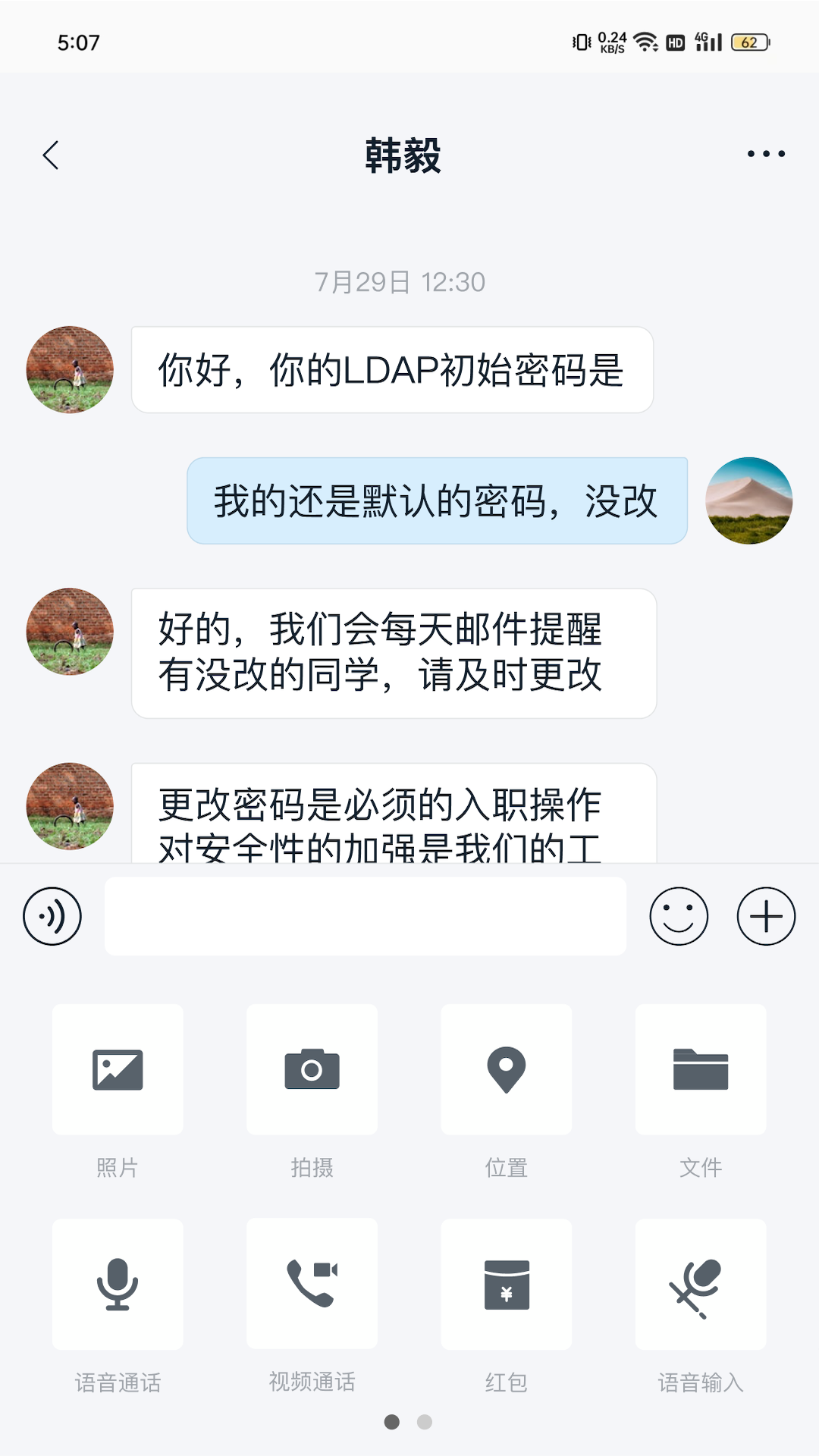Go back to the conversation list
Image resolution: width=819 pixels, height=1456 pixels.
click(x=50, y=154)
